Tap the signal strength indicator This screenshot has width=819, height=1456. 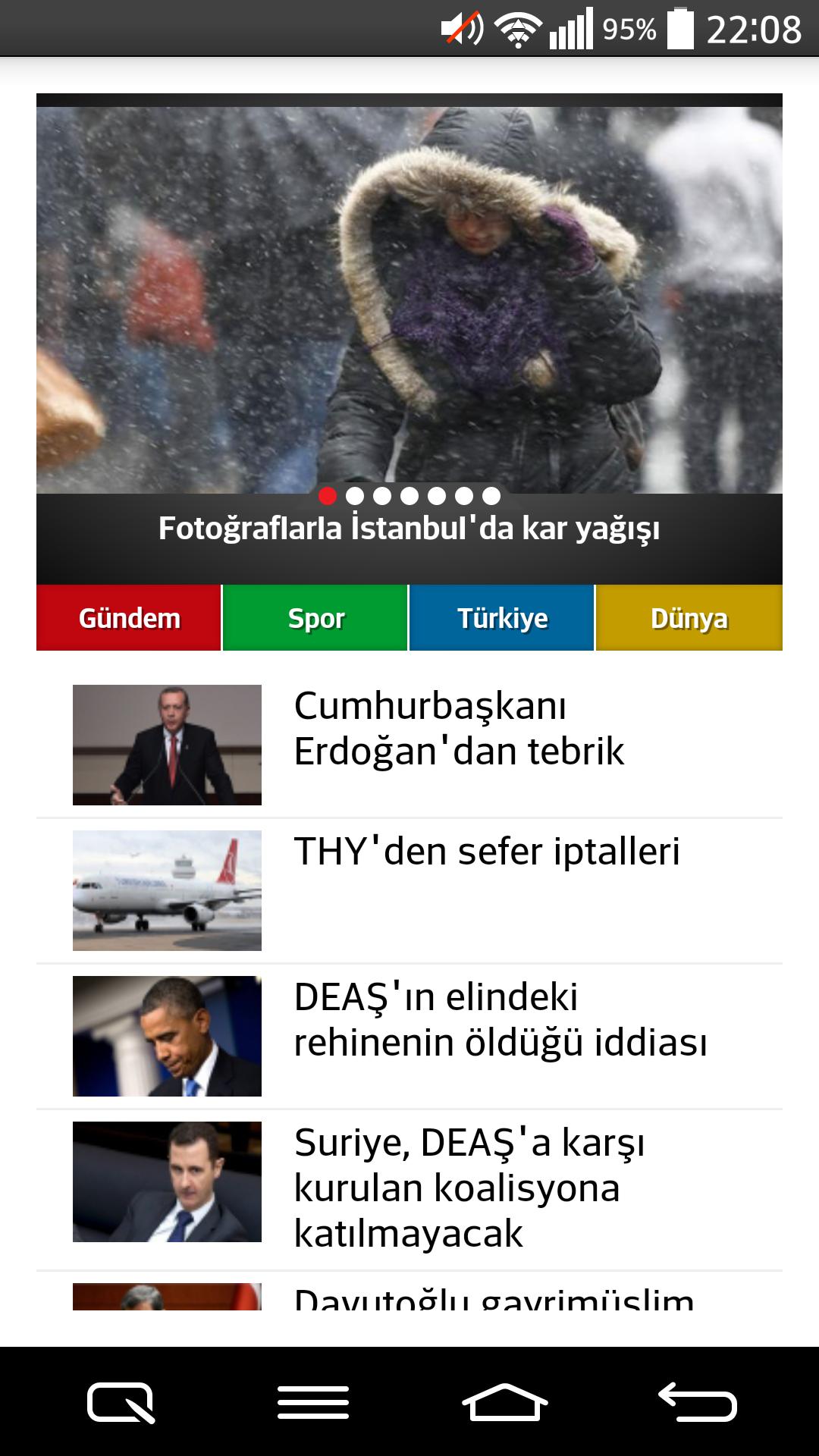tap(573, 27)
